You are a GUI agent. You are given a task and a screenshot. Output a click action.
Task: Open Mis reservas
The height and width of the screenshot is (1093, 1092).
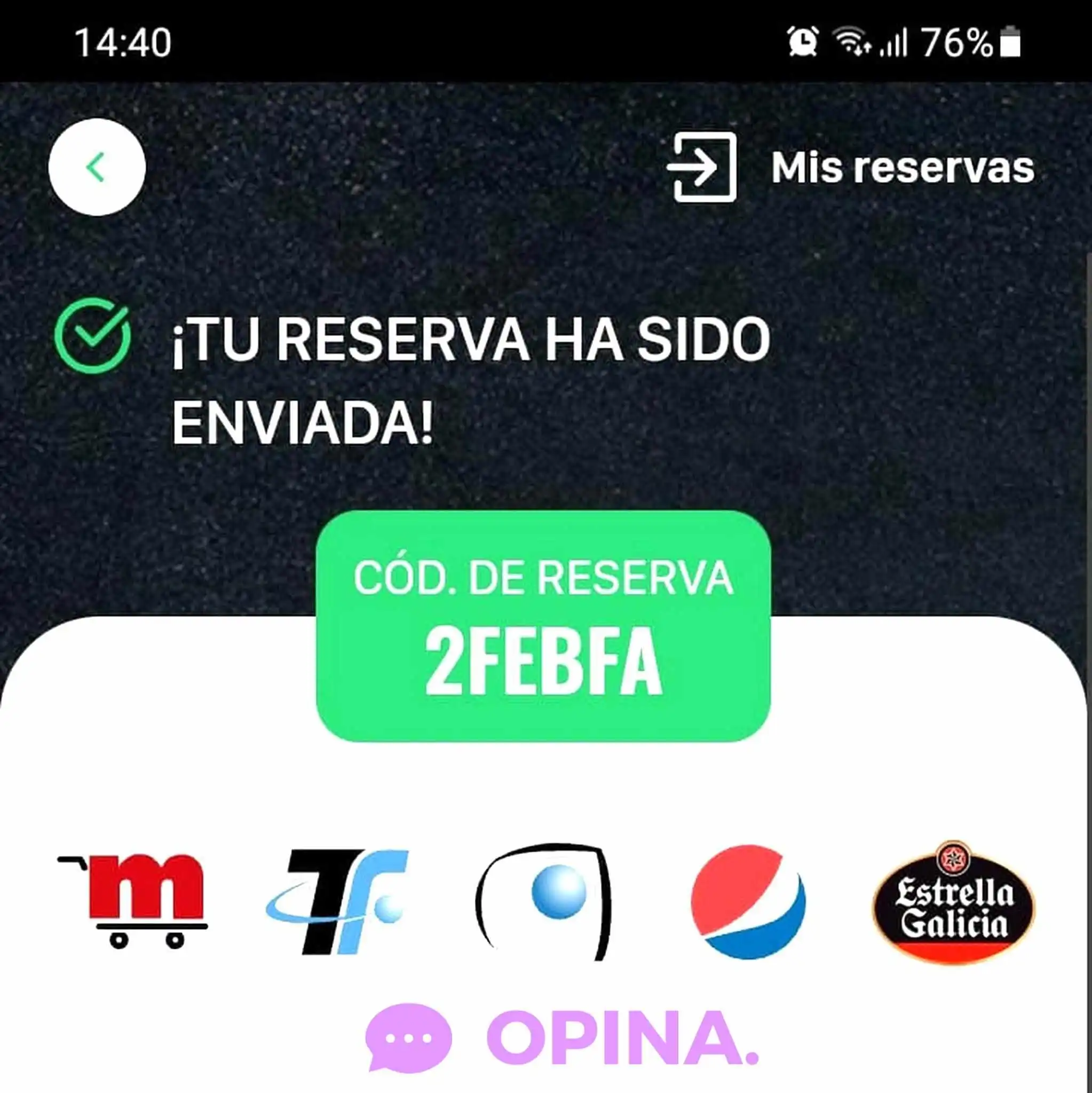point(851,168)
